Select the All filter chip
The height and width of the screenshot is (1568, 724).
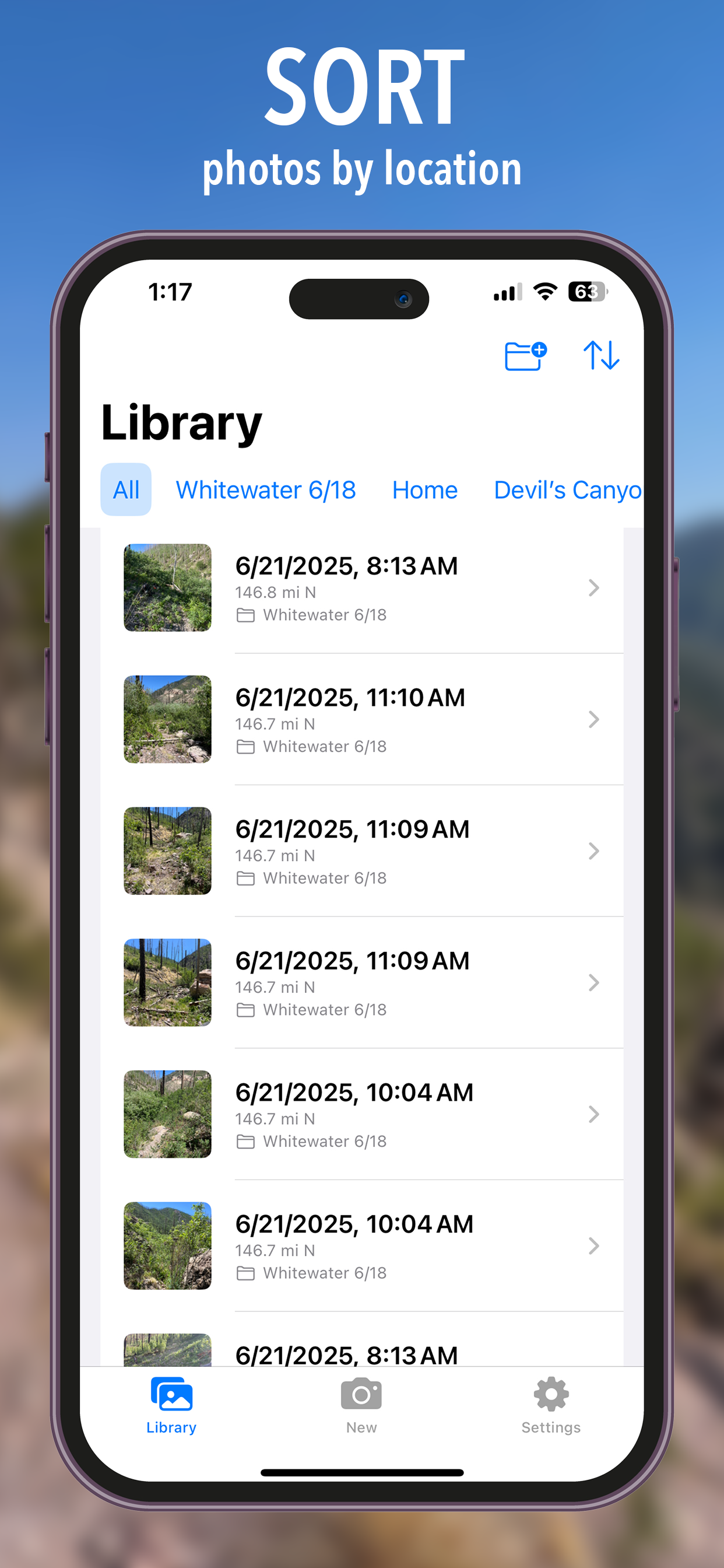[x=125, y=489]
